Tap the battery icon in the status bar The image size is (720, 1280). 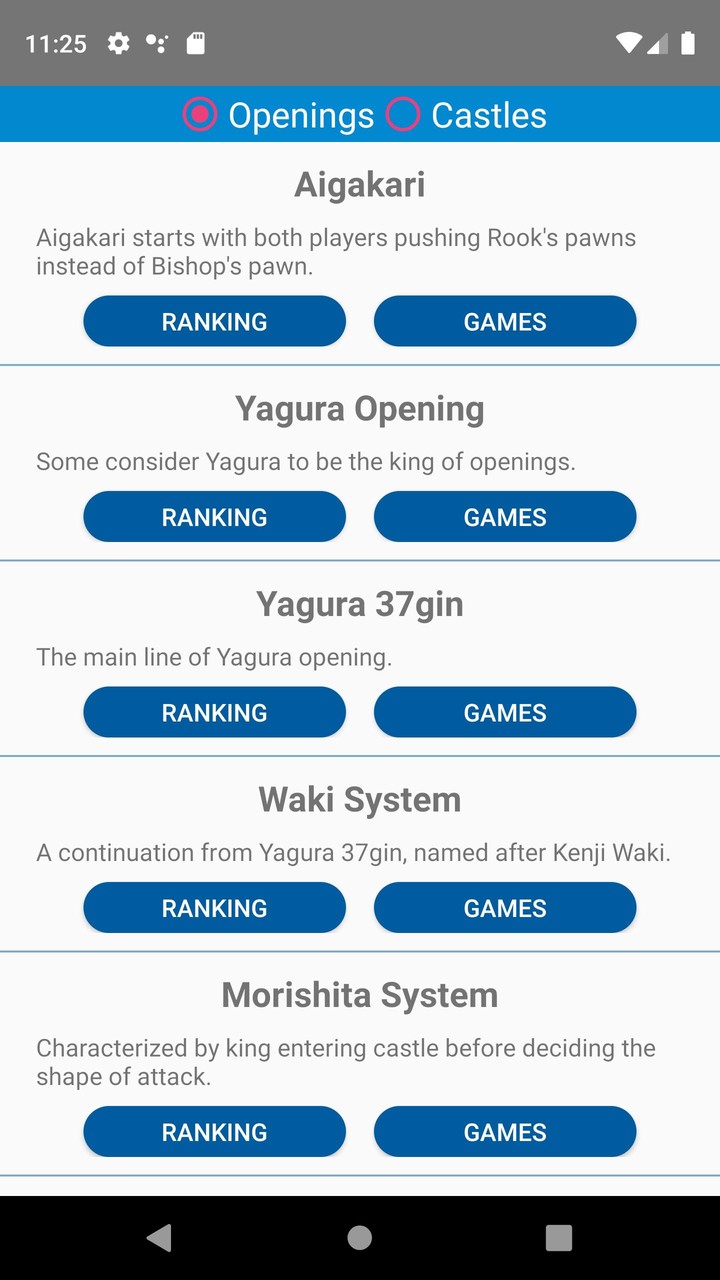(689, 43)
